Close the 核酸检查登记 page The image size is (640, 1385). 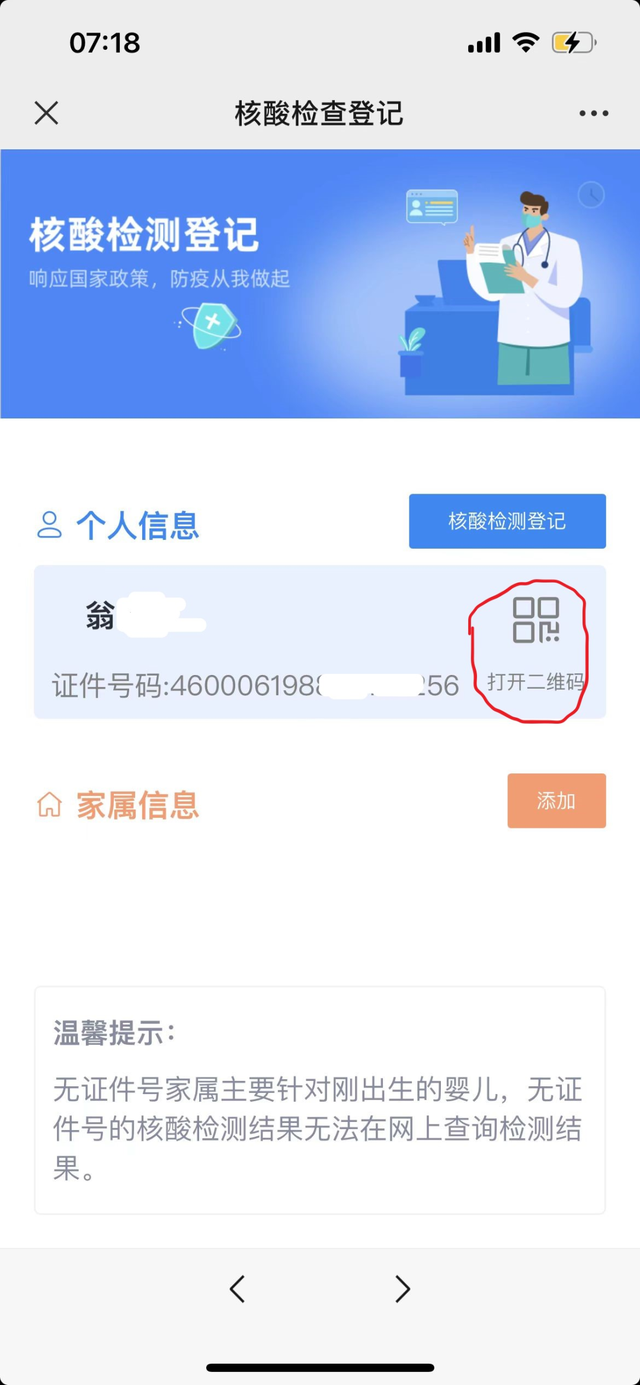pos(46,113)
